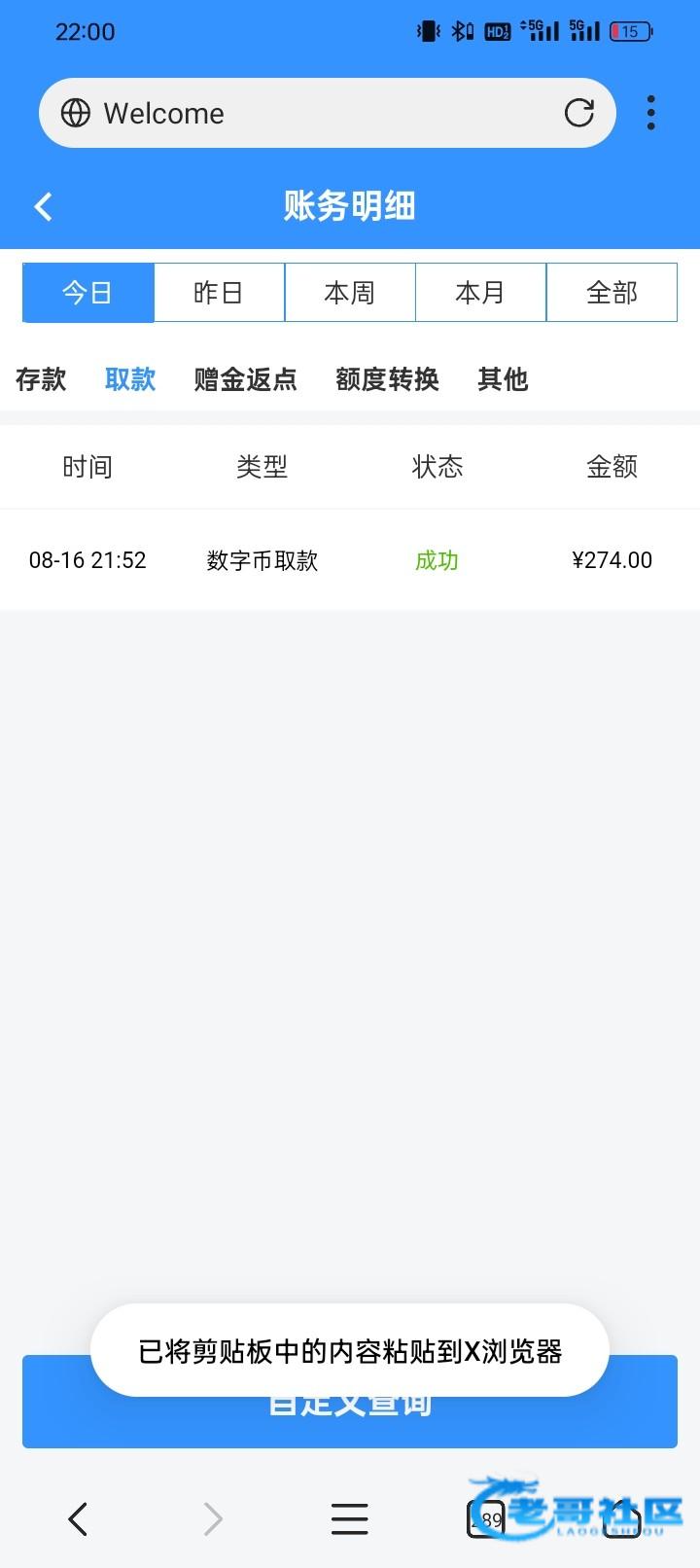Switch to the 全部 filter
This screenshot has height=1568, width=700.
click(612, 292)
